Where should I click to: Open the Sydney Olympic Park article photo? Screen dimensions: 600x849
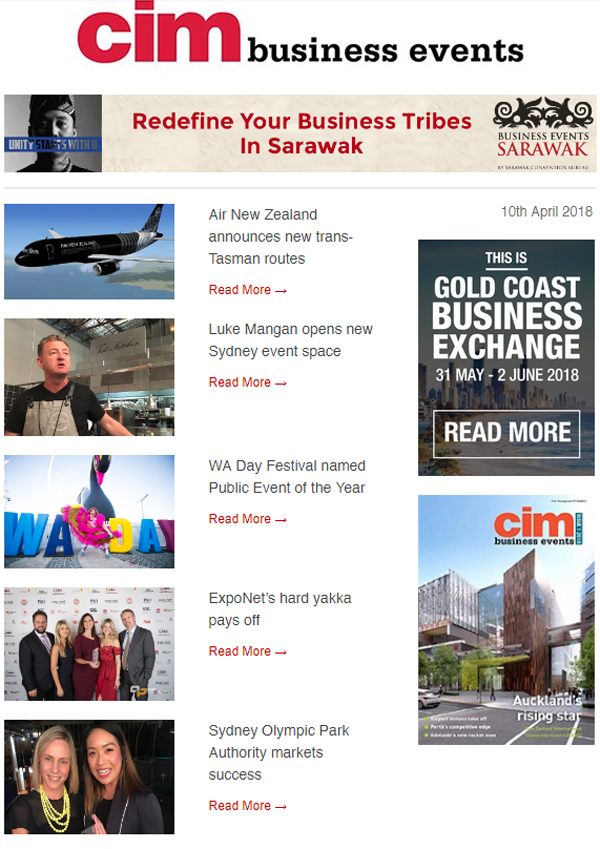(89, 777)
